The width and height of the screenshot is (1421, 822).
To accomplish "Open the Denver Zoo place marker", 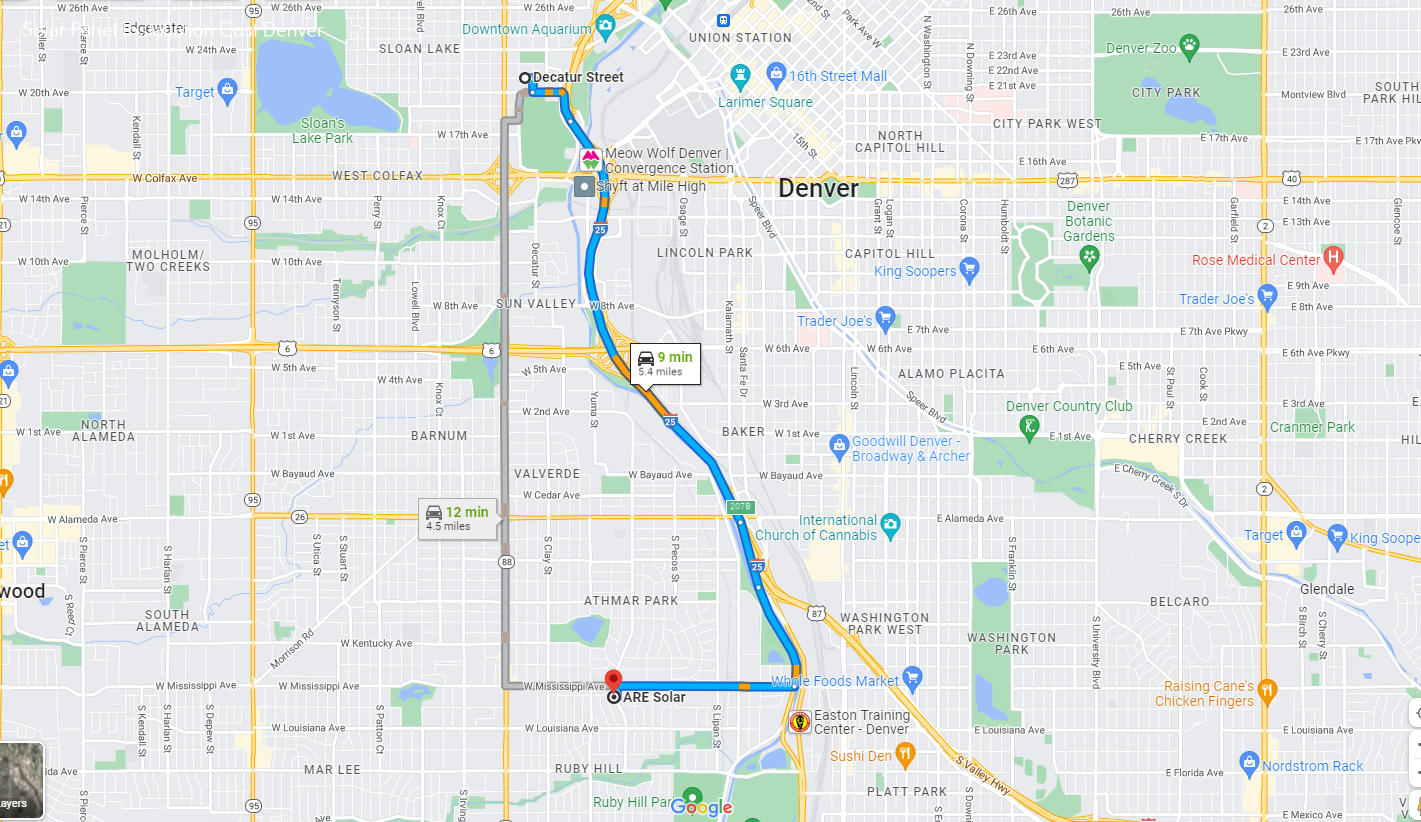I will (x=1189, y=46).
